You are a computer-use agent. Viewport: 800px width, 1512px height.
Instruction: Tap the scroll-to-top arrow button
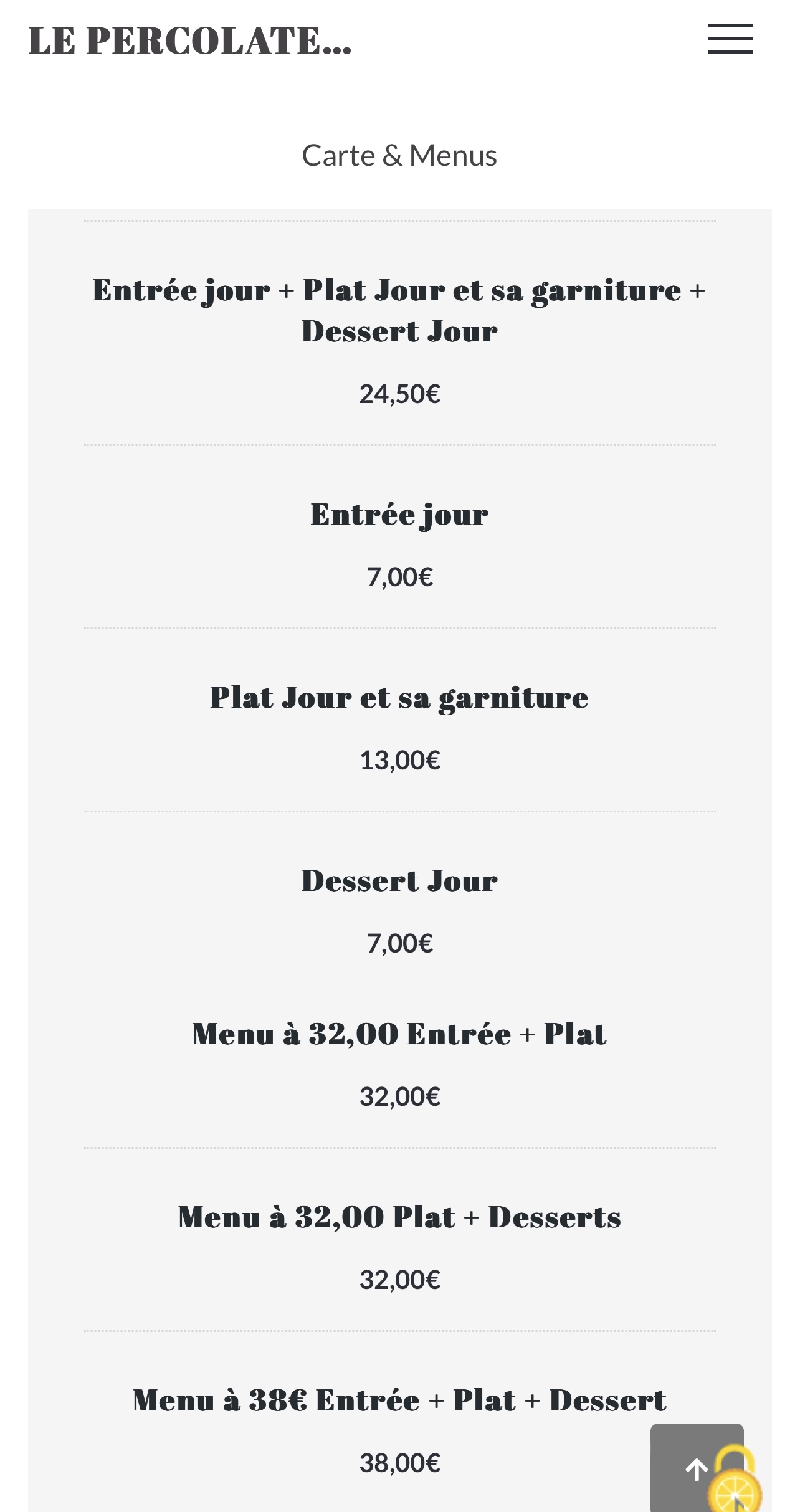coord(695,1469)
